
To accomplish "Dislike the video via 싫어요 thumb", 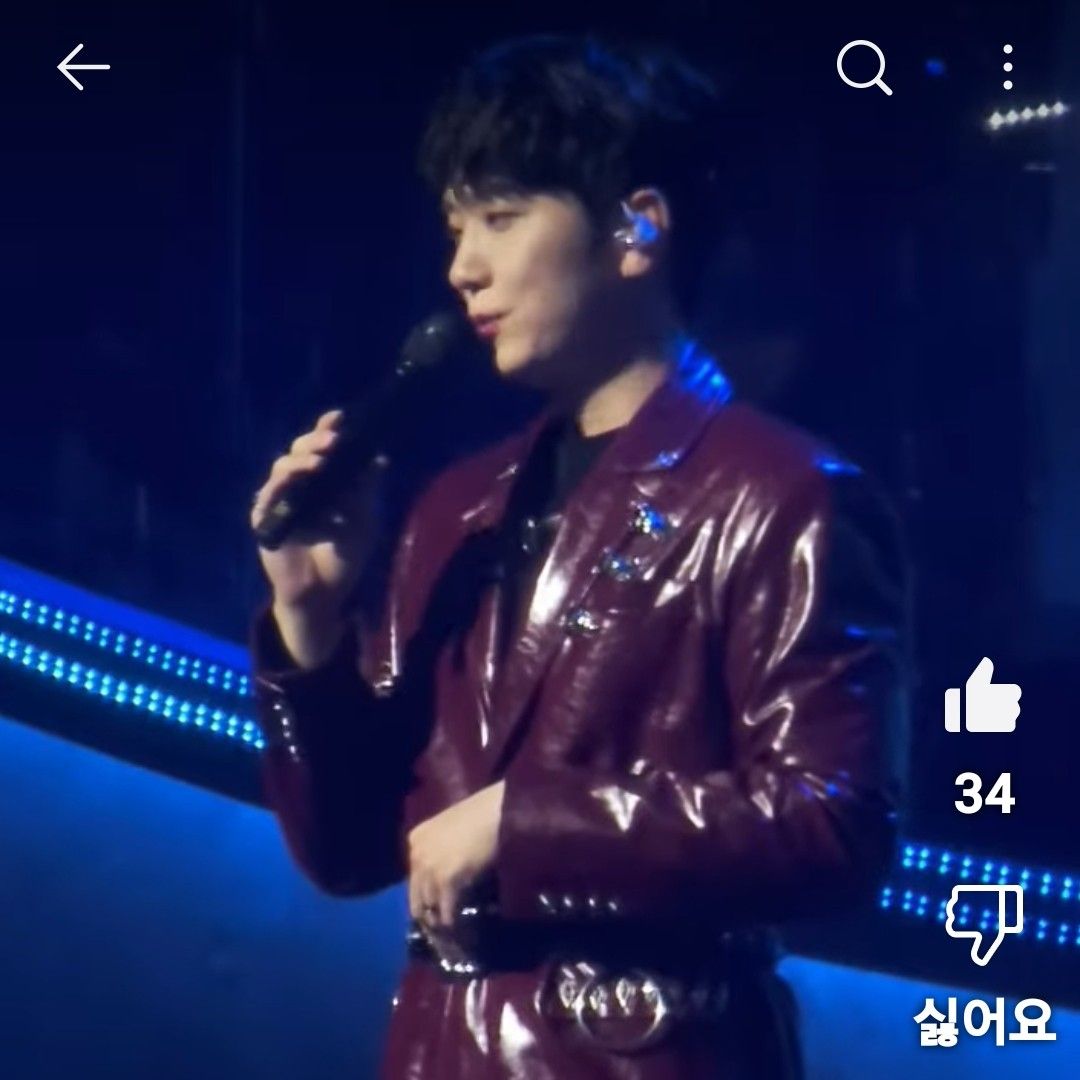I will [x=984, y=924].
